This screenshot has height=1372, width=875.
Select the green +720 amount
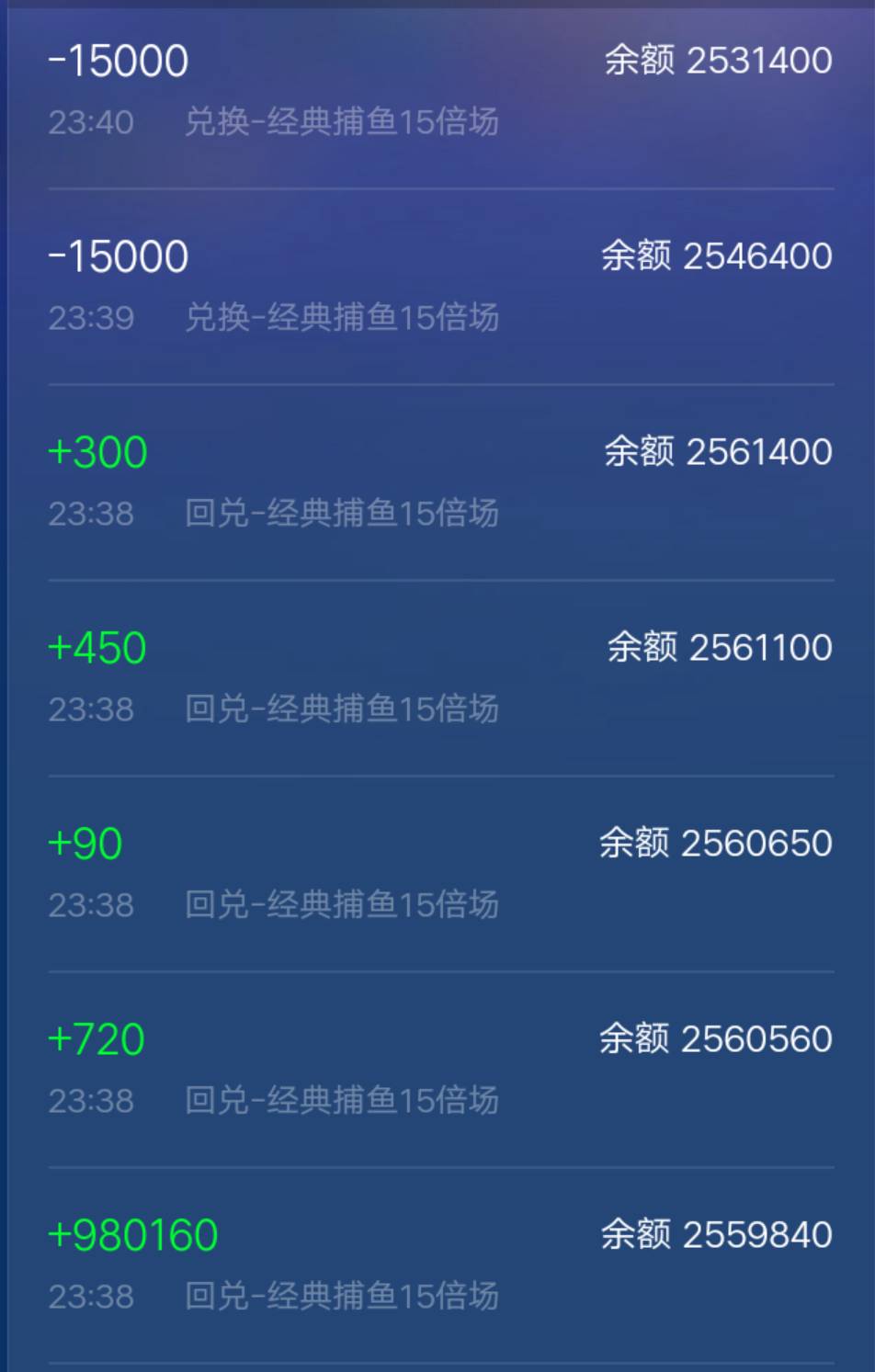point(97,1038)
